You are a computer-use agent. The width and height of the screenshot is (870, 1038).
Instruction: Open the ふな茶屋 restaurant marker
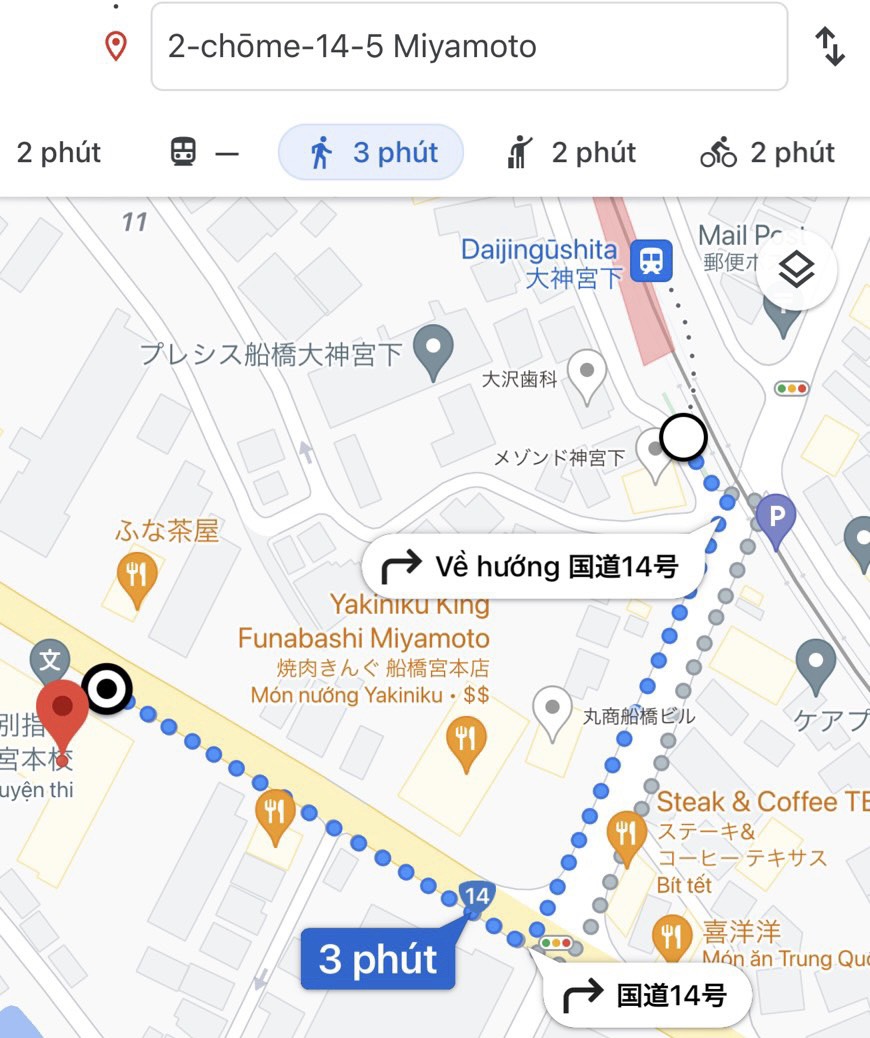click(x=137, y=576)
